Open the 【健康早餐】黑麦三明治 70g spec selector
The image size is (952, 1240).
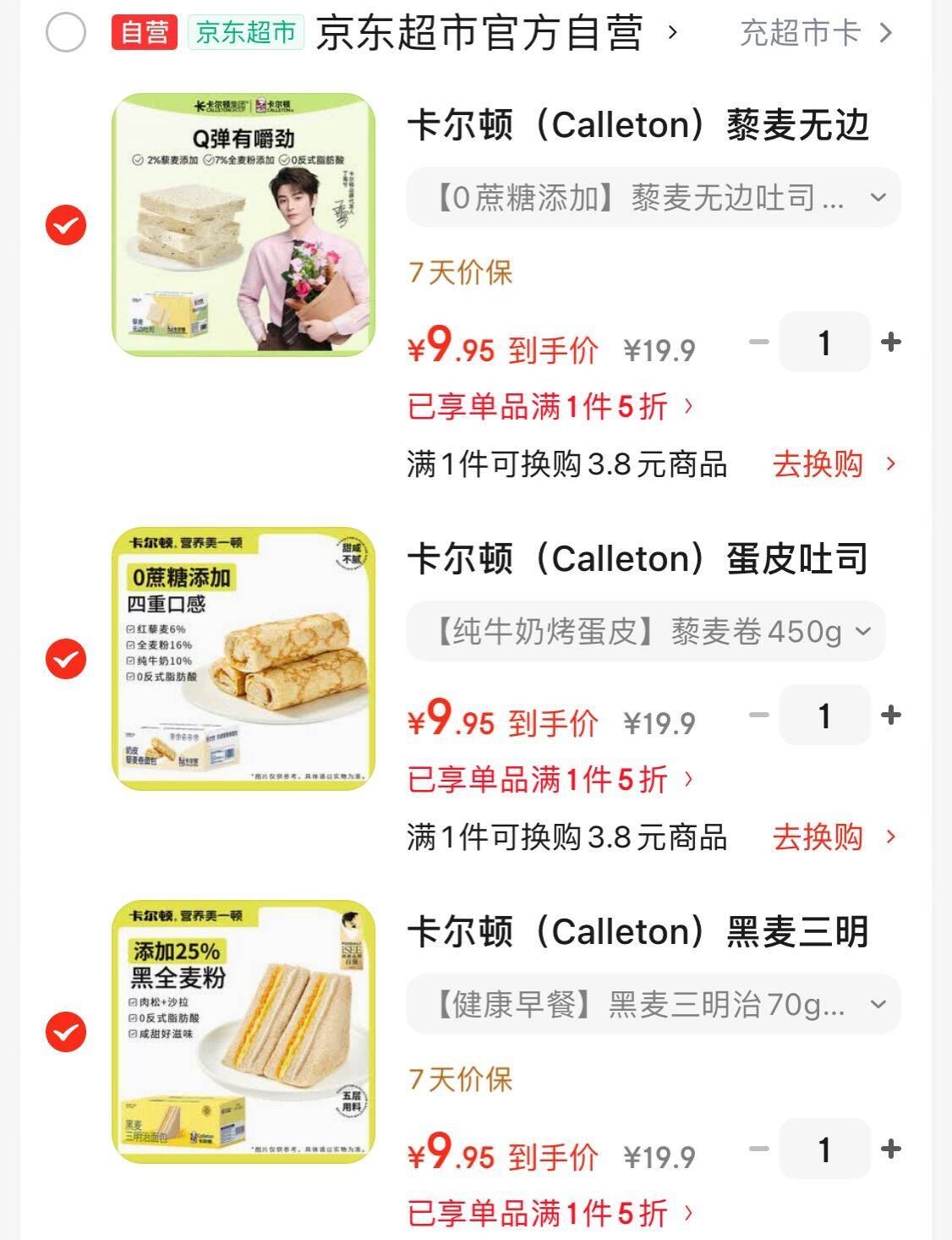coord(653,1005)
